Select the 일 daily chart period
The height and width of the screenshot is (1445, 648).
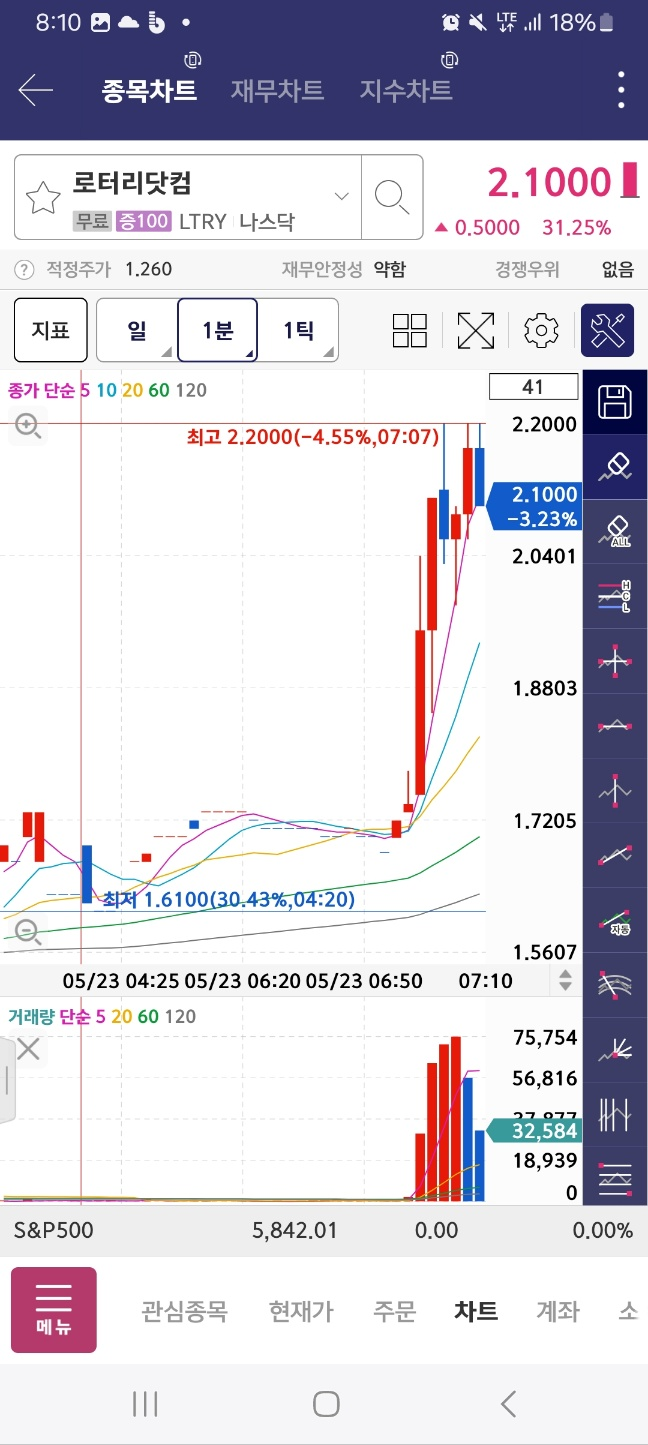pyautogui.click(x=137, y=330)
